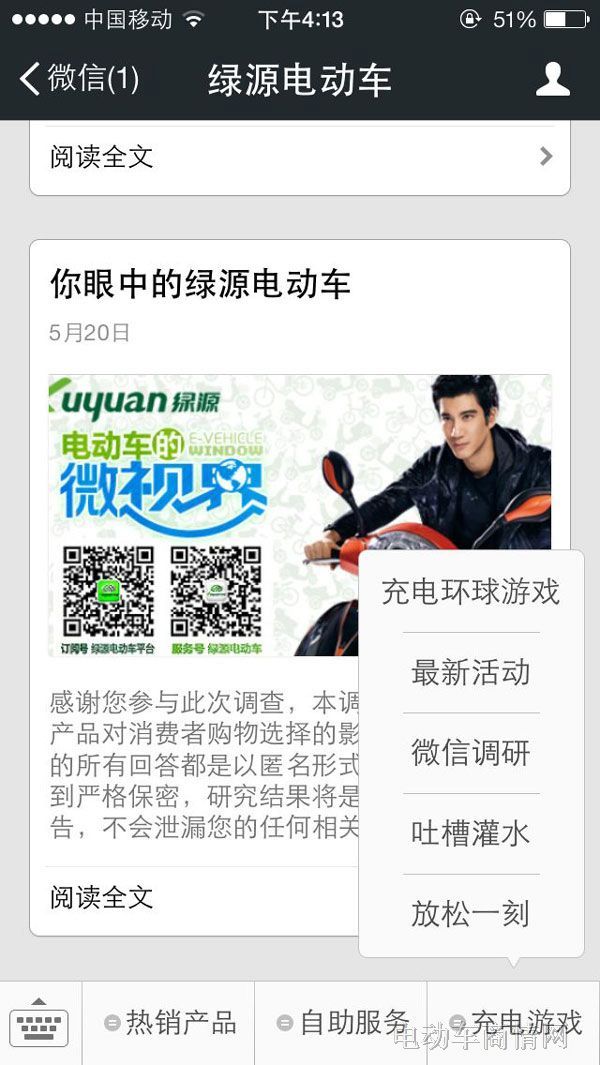Expand the 自助服务 bottom menu

tap(342, 1022)
